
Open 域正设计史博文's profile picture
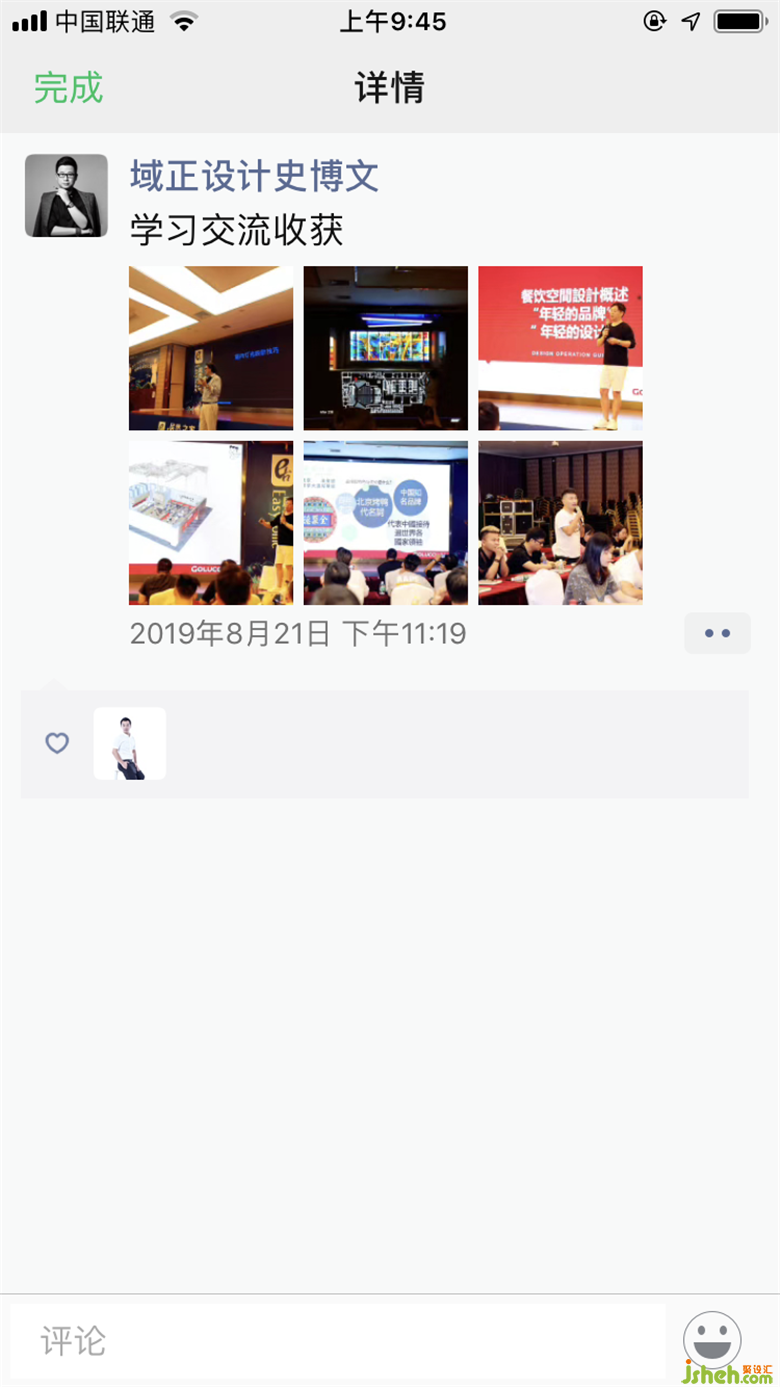[x=66, y=196]
